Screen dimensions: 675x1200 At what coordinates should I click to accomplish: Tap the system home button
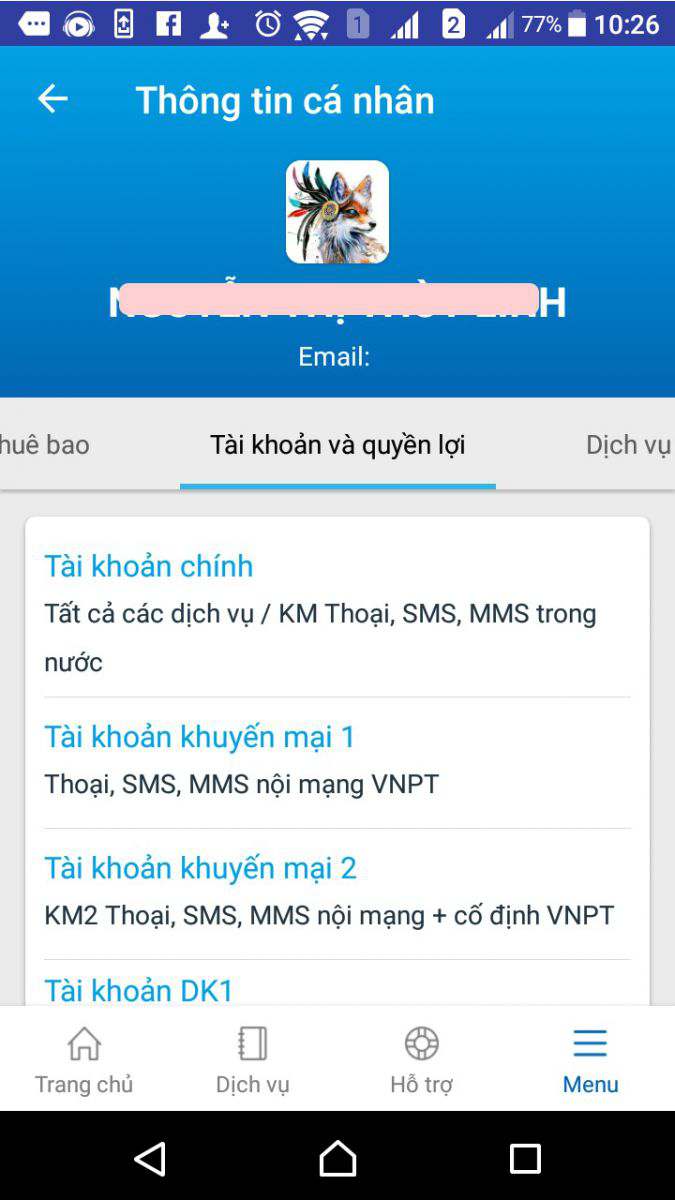pyautogui.click(x=338, y=1158)
